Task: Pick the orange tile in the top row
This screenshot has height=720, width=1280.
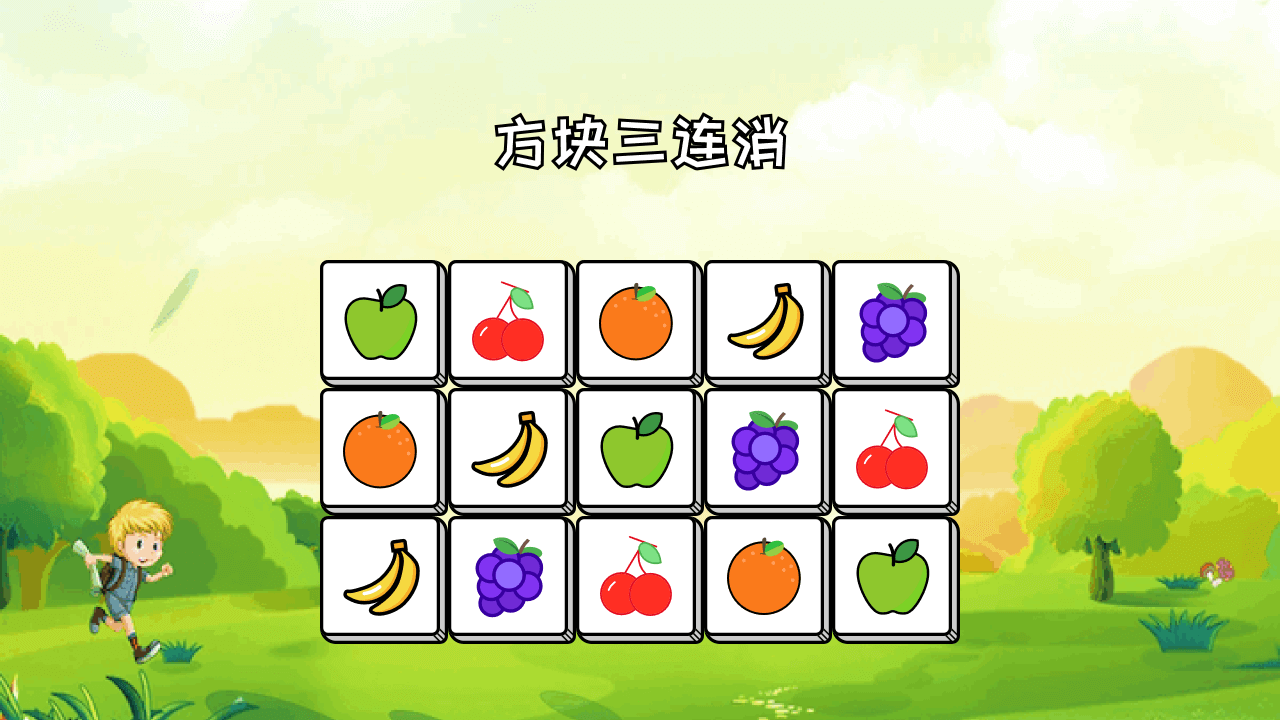Action: (636, 322)
